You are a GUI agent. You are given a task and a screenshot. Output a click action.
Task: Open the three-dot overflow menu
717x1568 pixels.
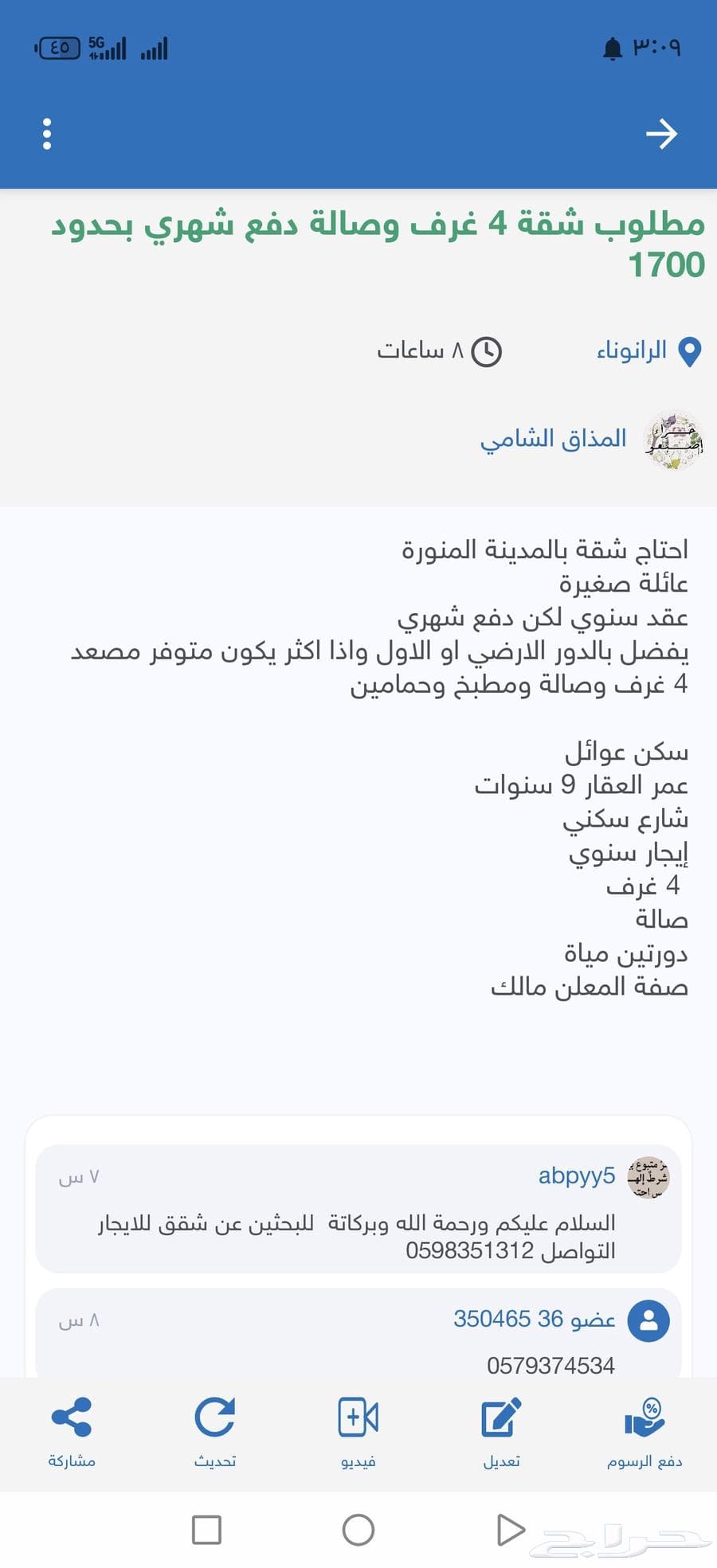click(x=47, y=134)
